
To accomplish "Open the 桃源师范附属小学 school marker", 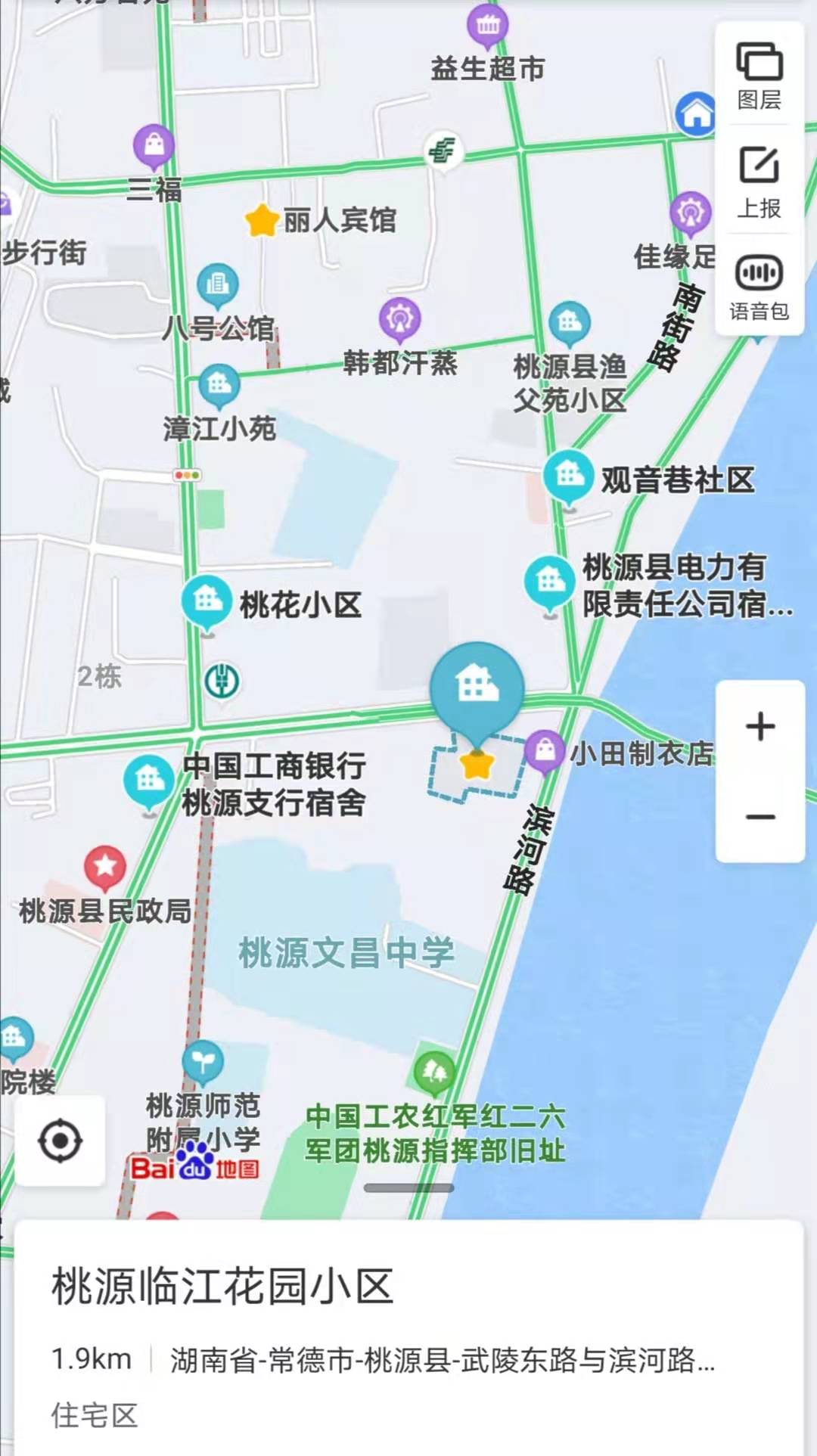I will pyautogui.click(x=203, y=1062).
